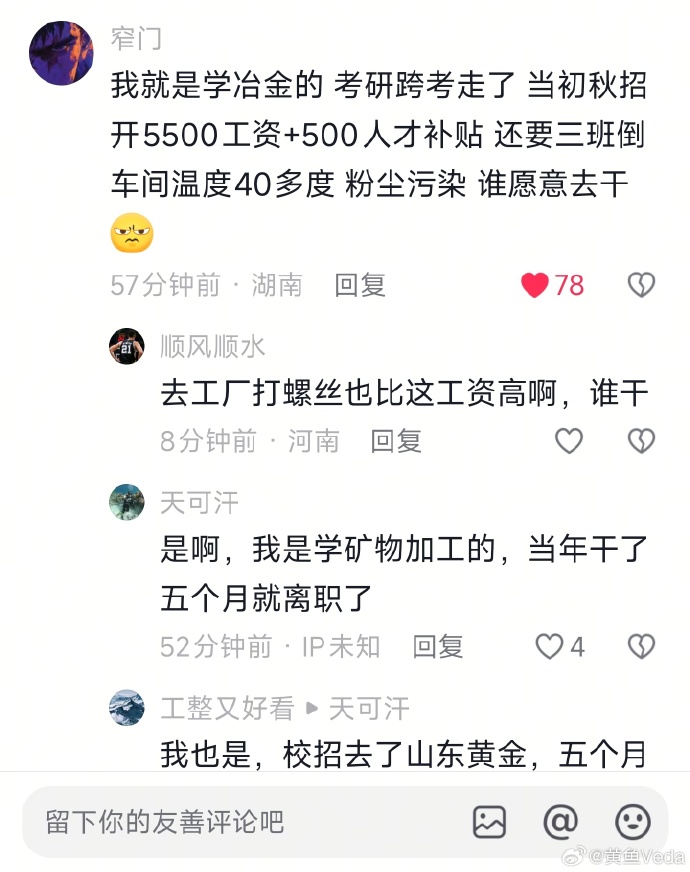Like 天可汗's comment
Screen dimensions: 690x872
550,647
